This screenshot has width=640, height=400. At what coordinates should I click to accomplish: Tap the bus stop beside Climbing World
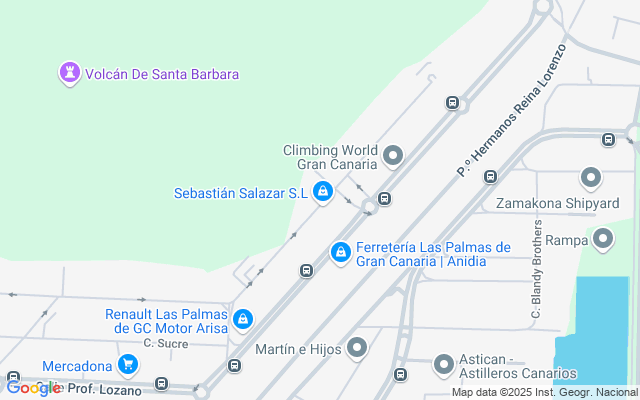pyautogui.click(x=384, y=199)
